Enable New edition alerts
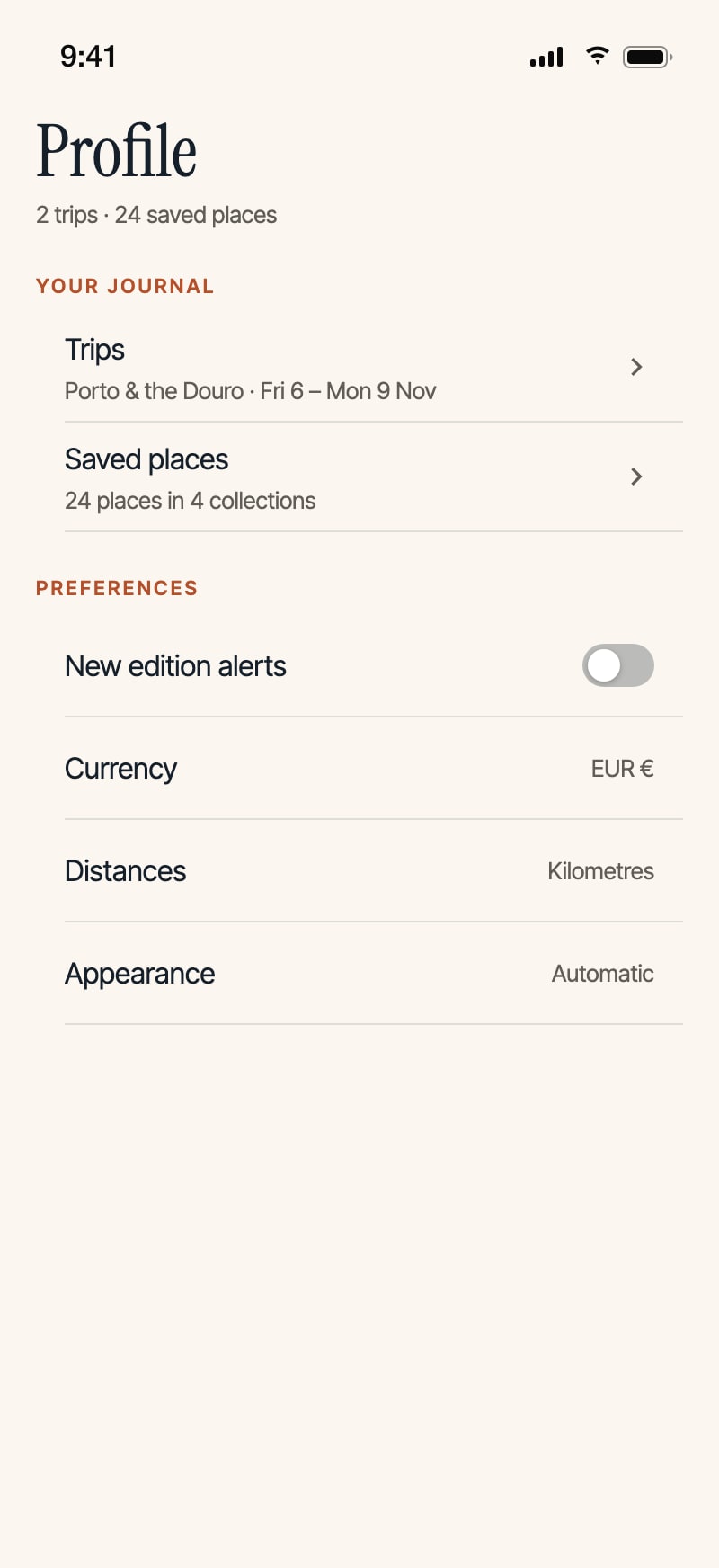719x1568 pixels. click(618, 665)
